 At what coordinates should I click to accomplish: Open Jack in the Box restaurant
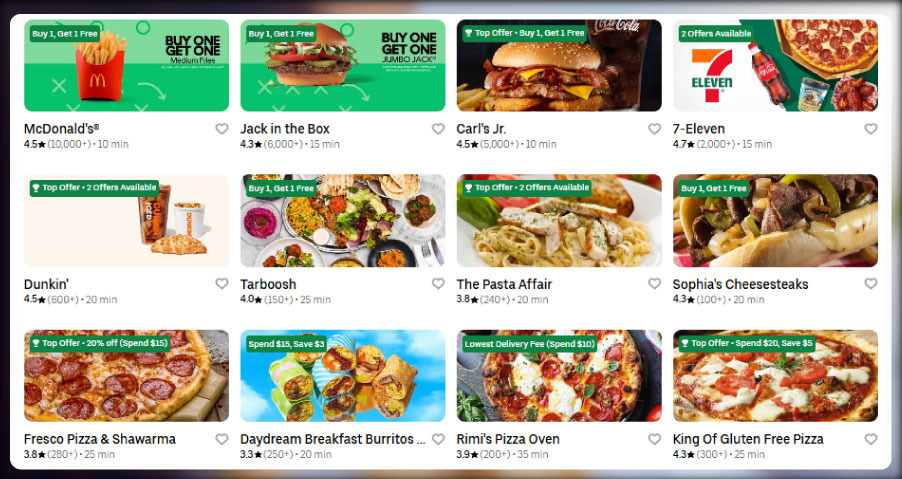342,66
